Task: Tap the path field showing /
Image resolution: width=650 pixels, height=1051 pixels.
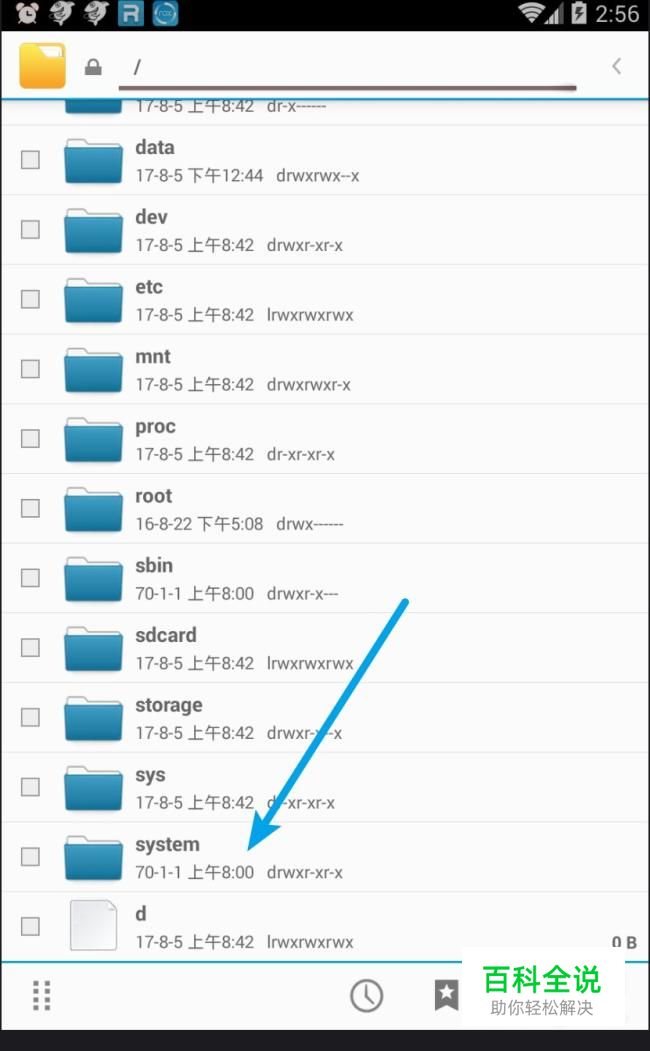Action: click(340, 67)
